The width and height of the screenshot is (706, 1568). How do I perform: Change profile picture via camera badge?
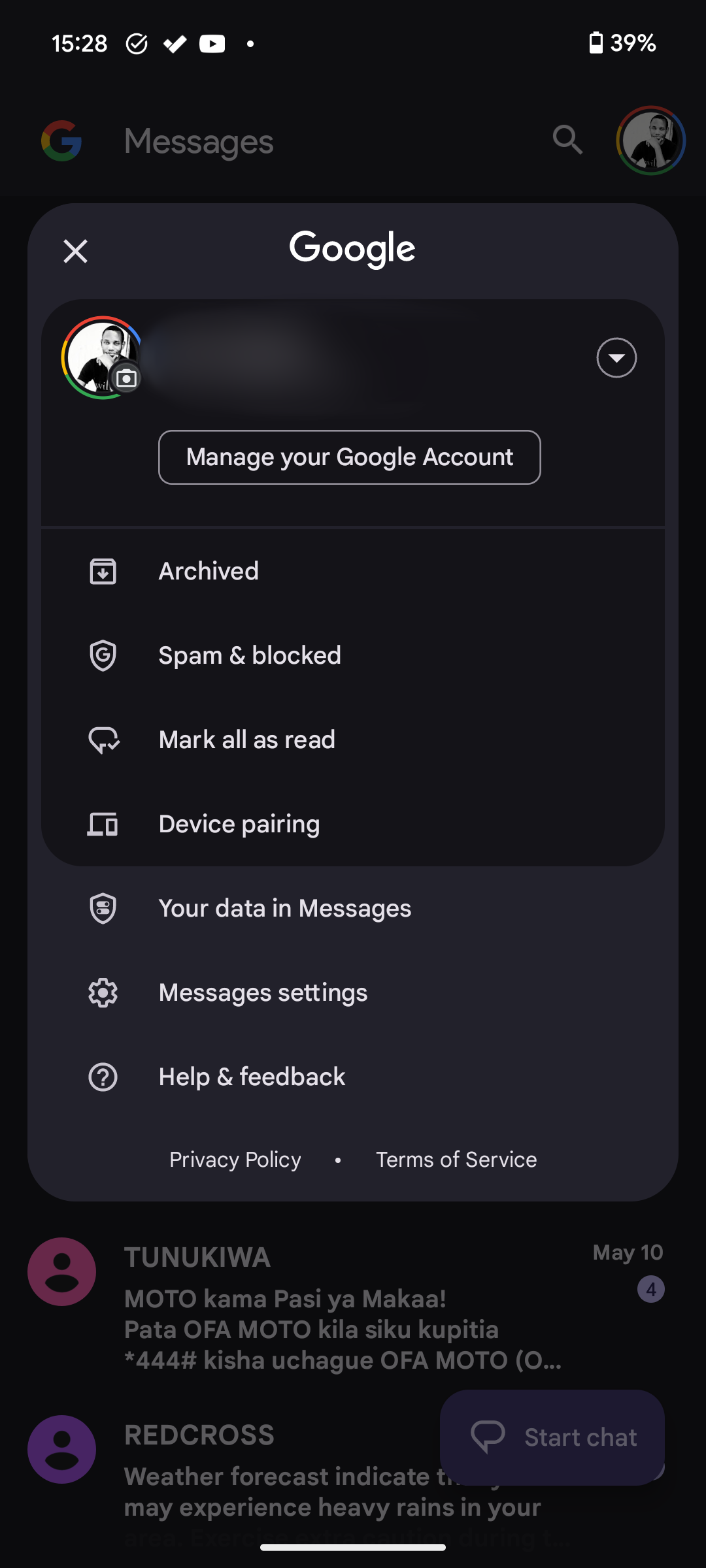coord(126,378)
